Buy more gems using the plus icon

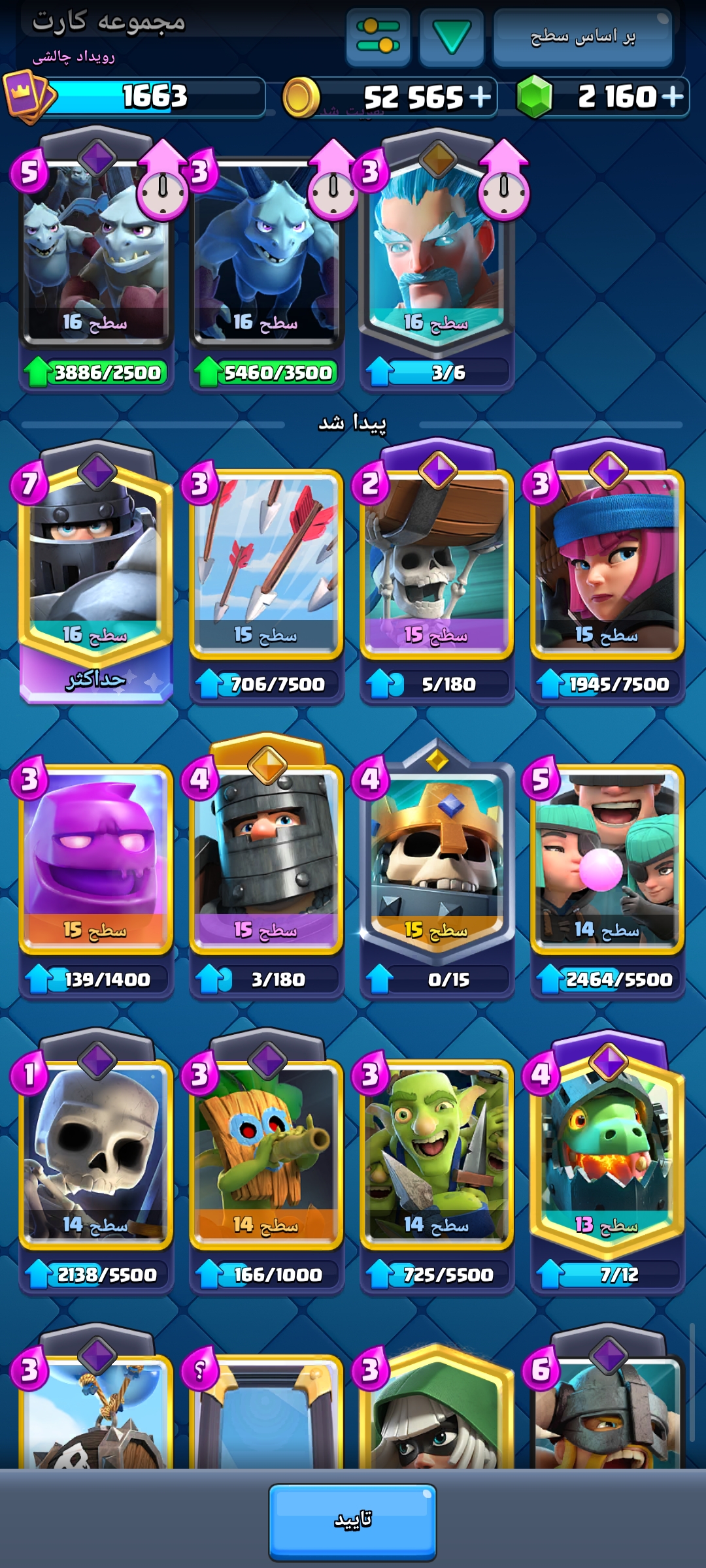tap(673, 97)
